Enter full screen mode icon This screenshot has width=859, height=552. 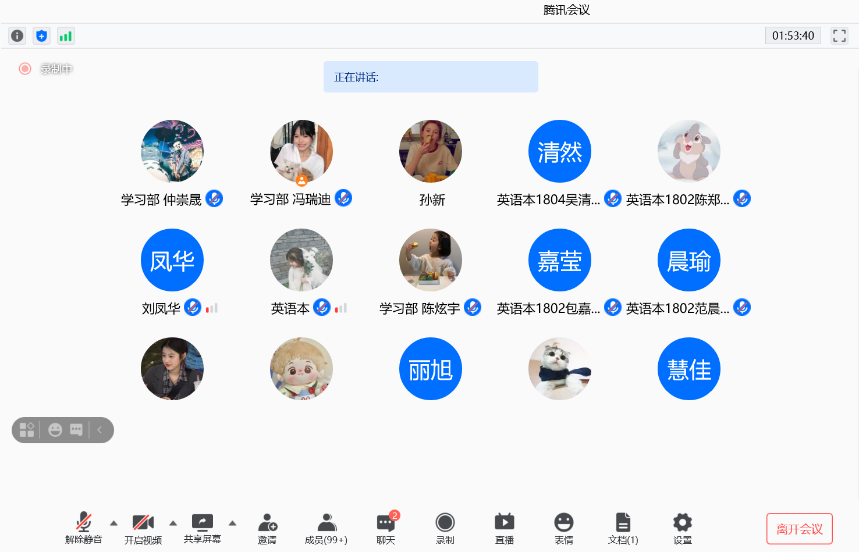point(840,36)
